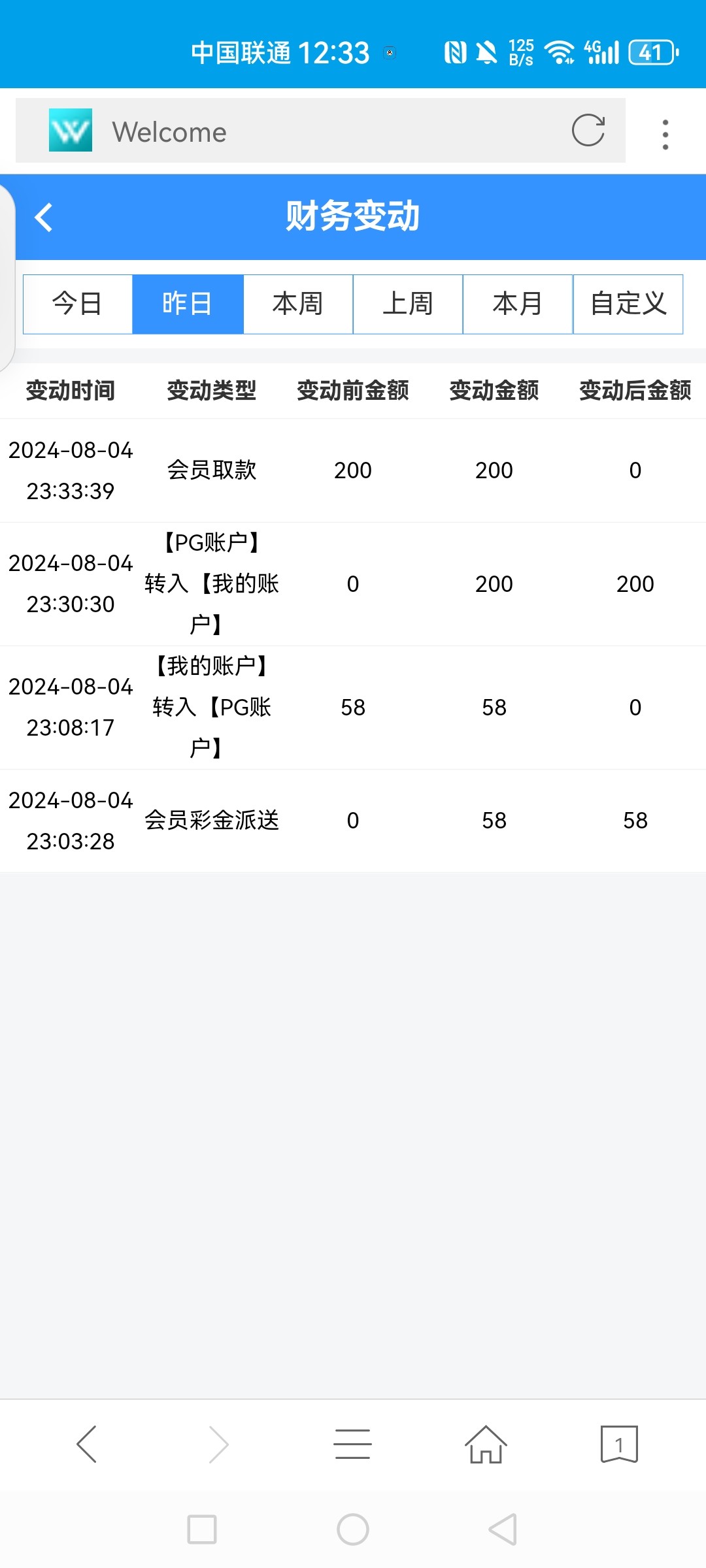Open the browser overflow menu
Viewport: 706px width, 1568px height.
pos(665,135)
